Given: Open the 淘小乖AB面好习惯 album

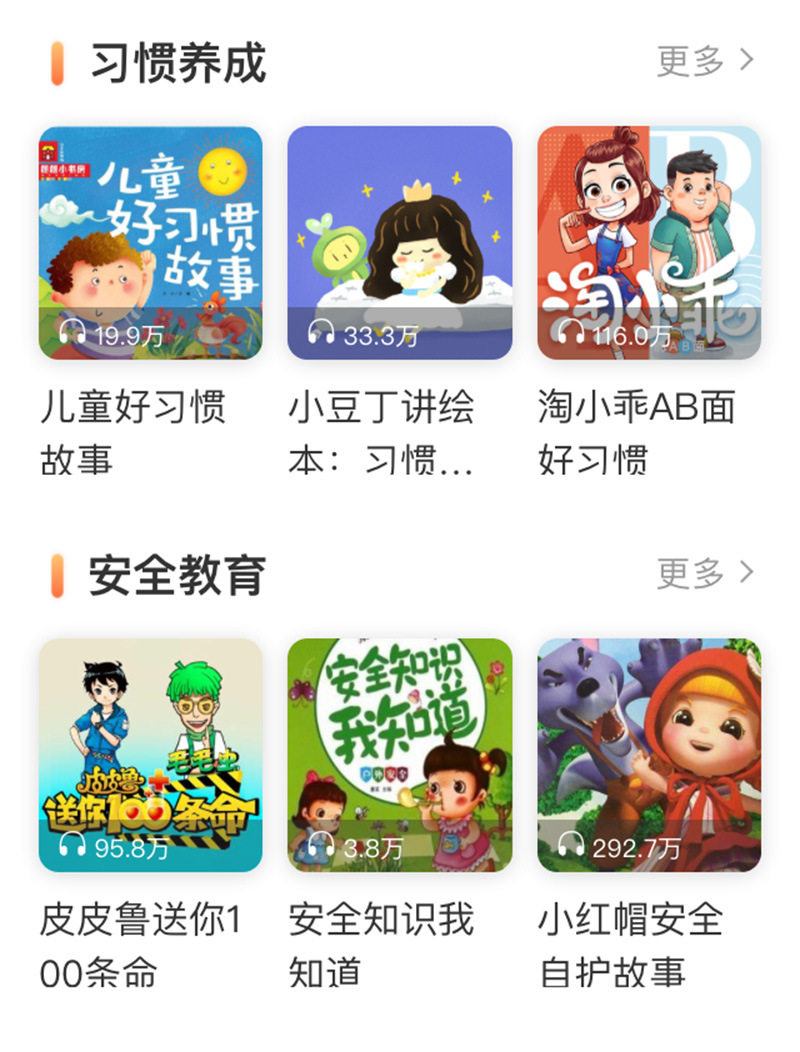Looking at the screenshot, I should pyautogui.click(x=649, y=243).
